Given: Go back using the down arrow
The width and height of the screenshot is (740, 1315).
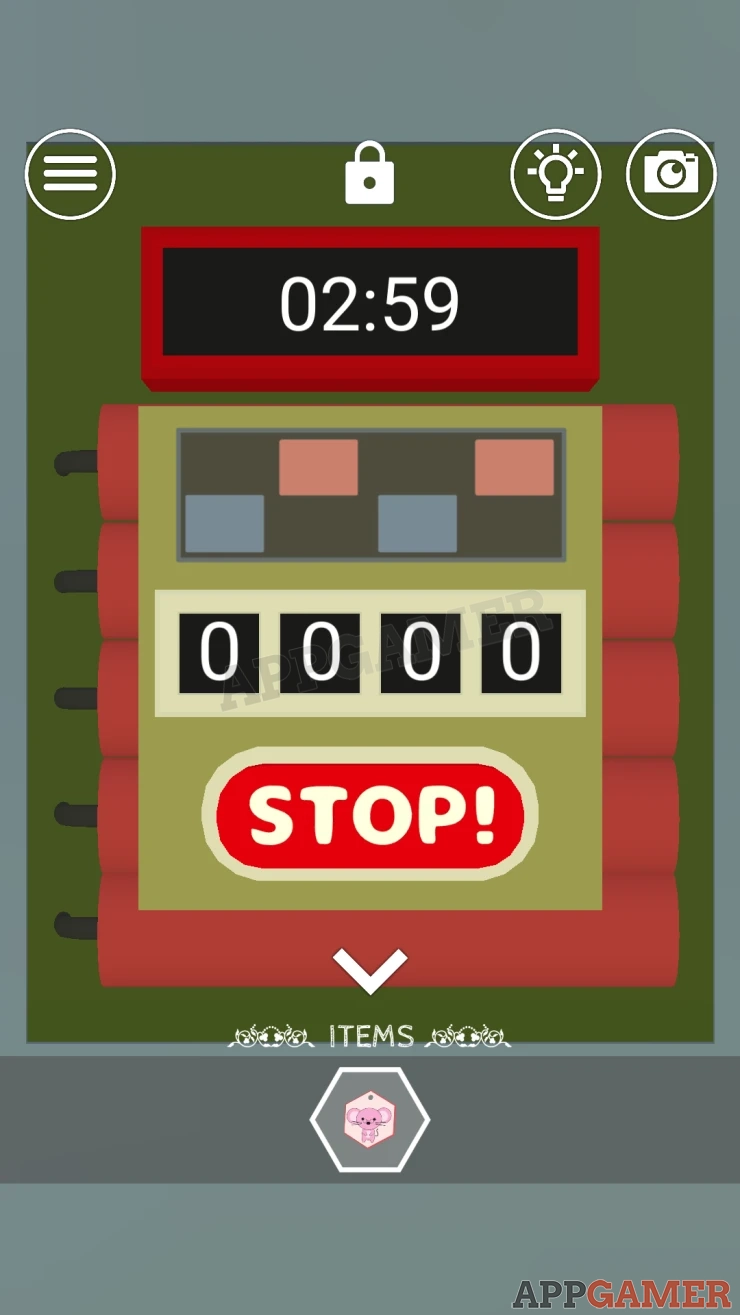Looking at the screenshot, I should point(370,971).
